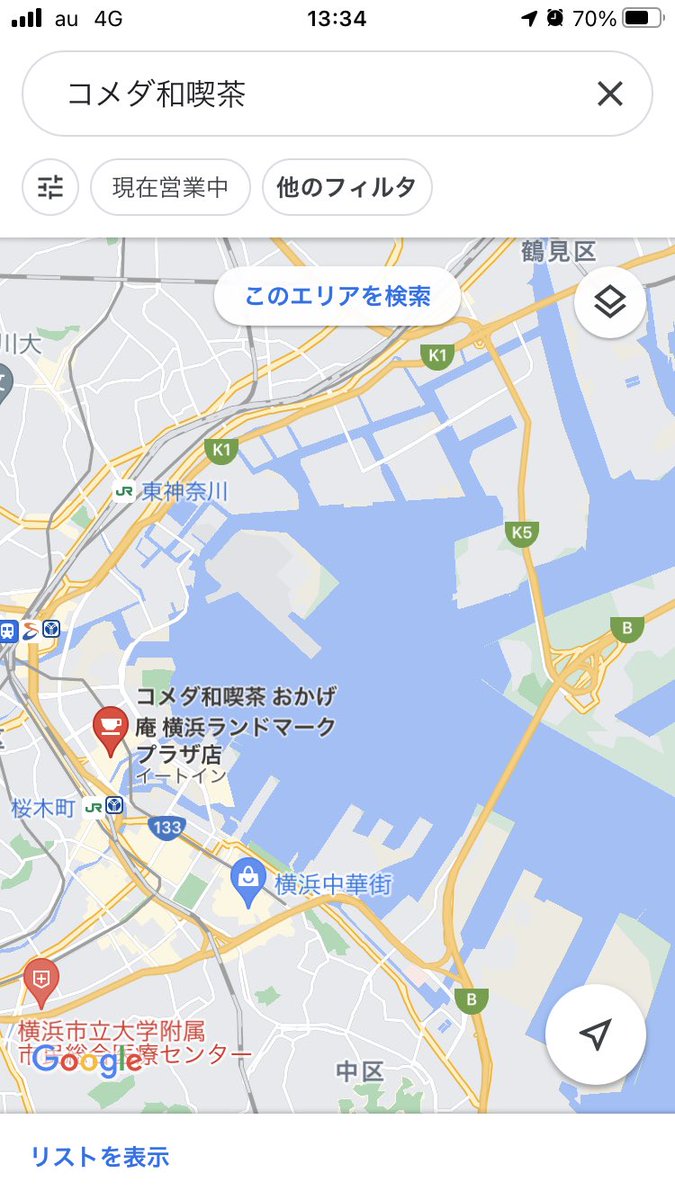Select the 現在営業中 filter chip
675x1200 pixels.
[x=170, y=187]
